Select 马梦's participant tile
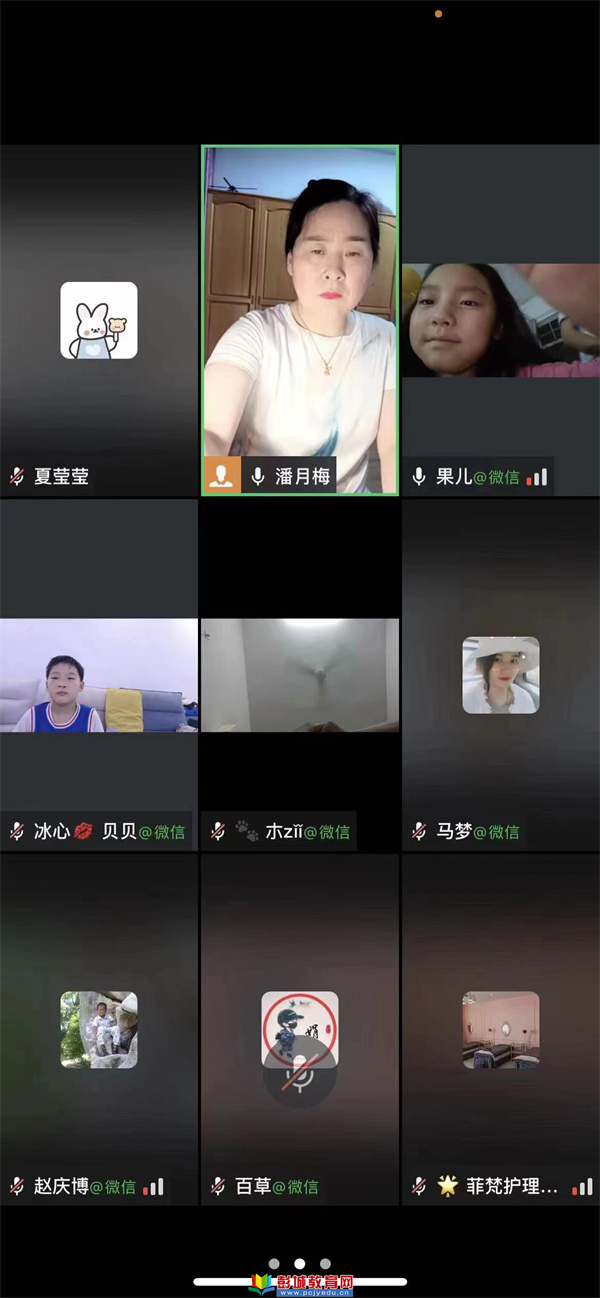This screenshot has width=600, height=1298. pyautogui.click(x=501, y=675)
